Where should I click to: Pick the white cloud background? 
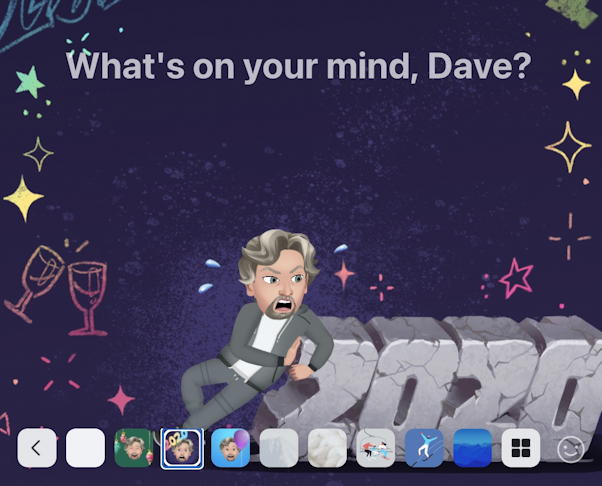pos(327,448)
